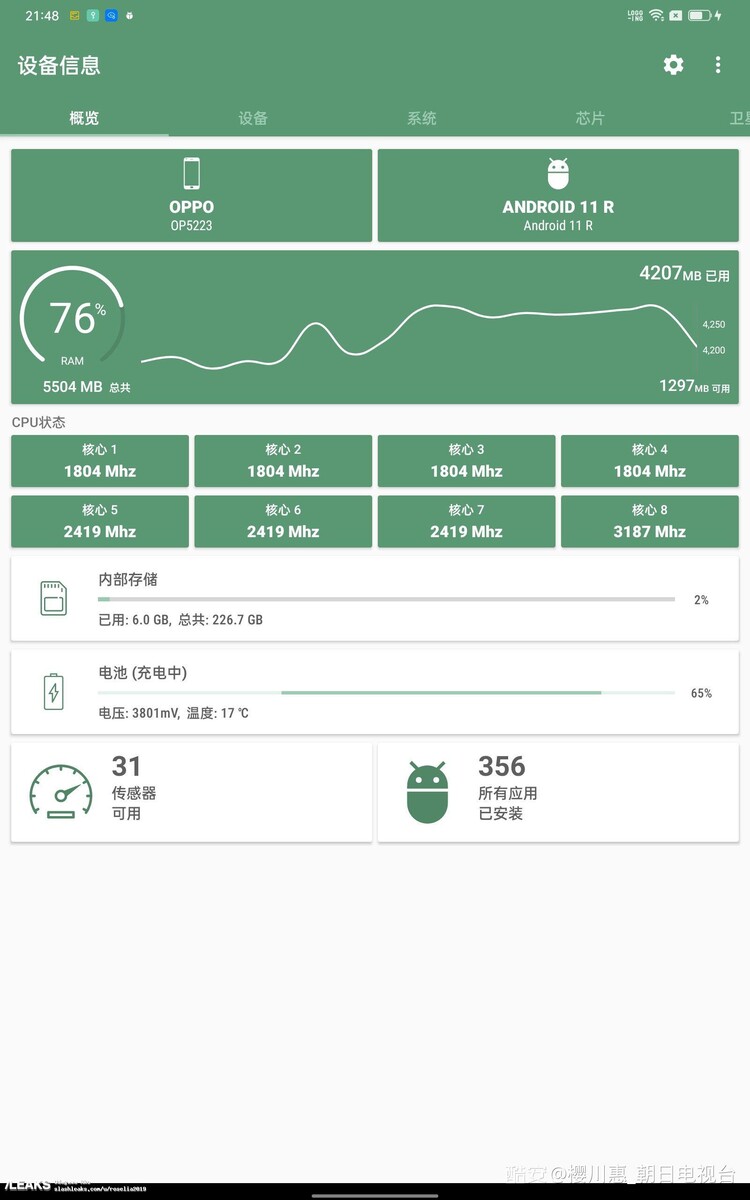View the 356 所有应用 installed apps card

(x=558, y=791)
